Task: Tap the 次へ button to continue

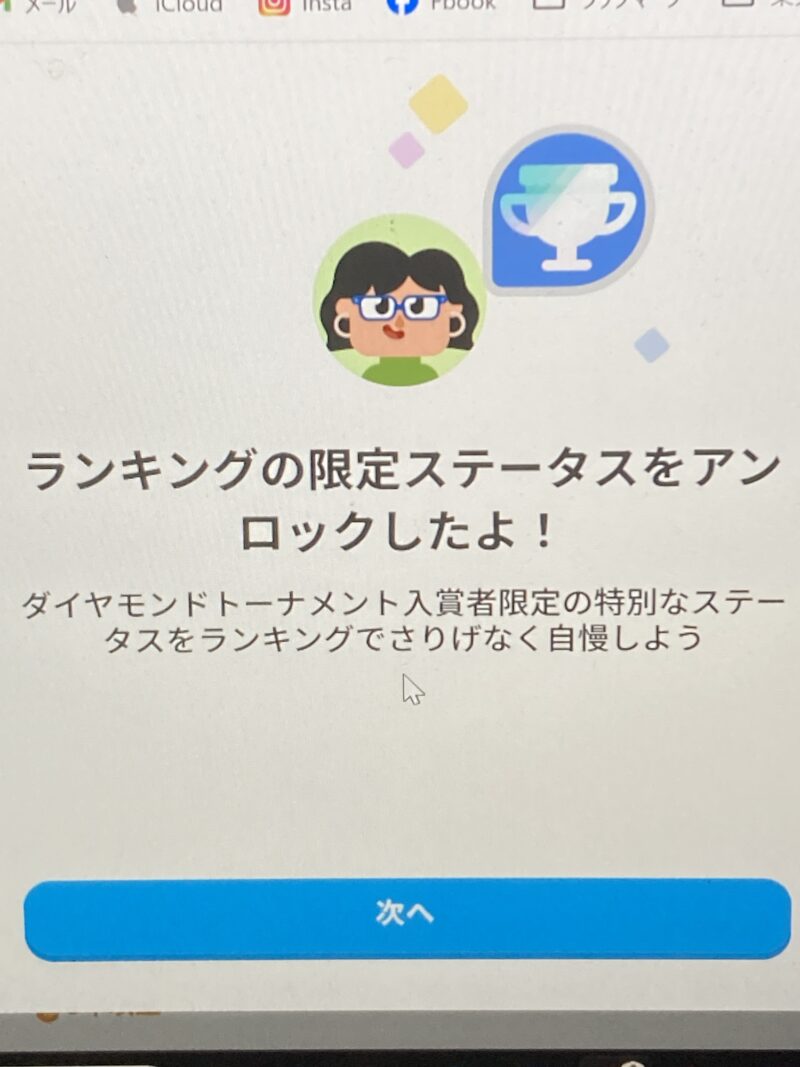Action: [406, 915]
